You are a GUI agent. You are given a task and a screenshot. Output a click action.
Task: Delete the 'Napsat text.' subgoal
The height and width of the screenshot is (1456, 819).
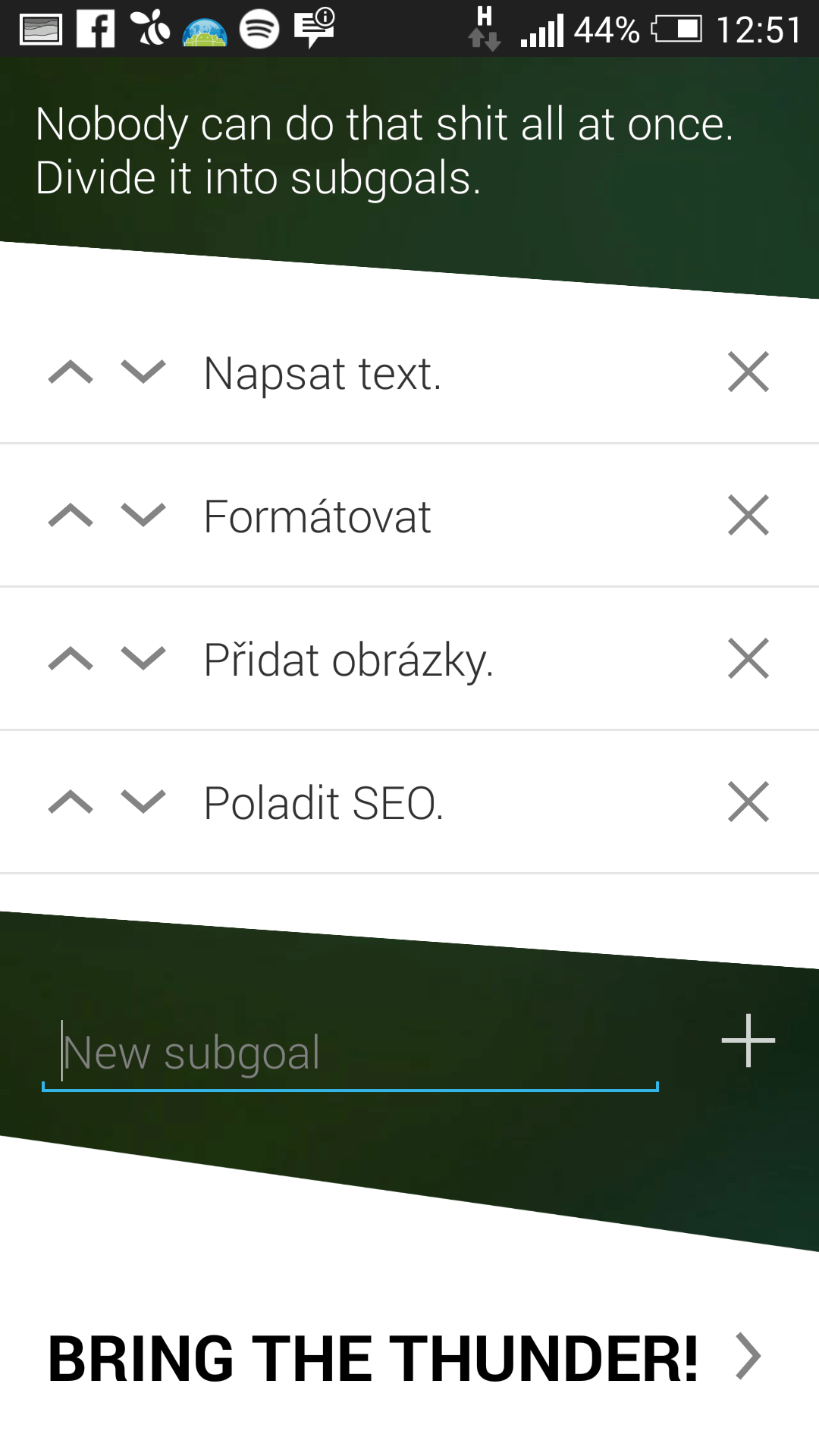coord(748,372)
